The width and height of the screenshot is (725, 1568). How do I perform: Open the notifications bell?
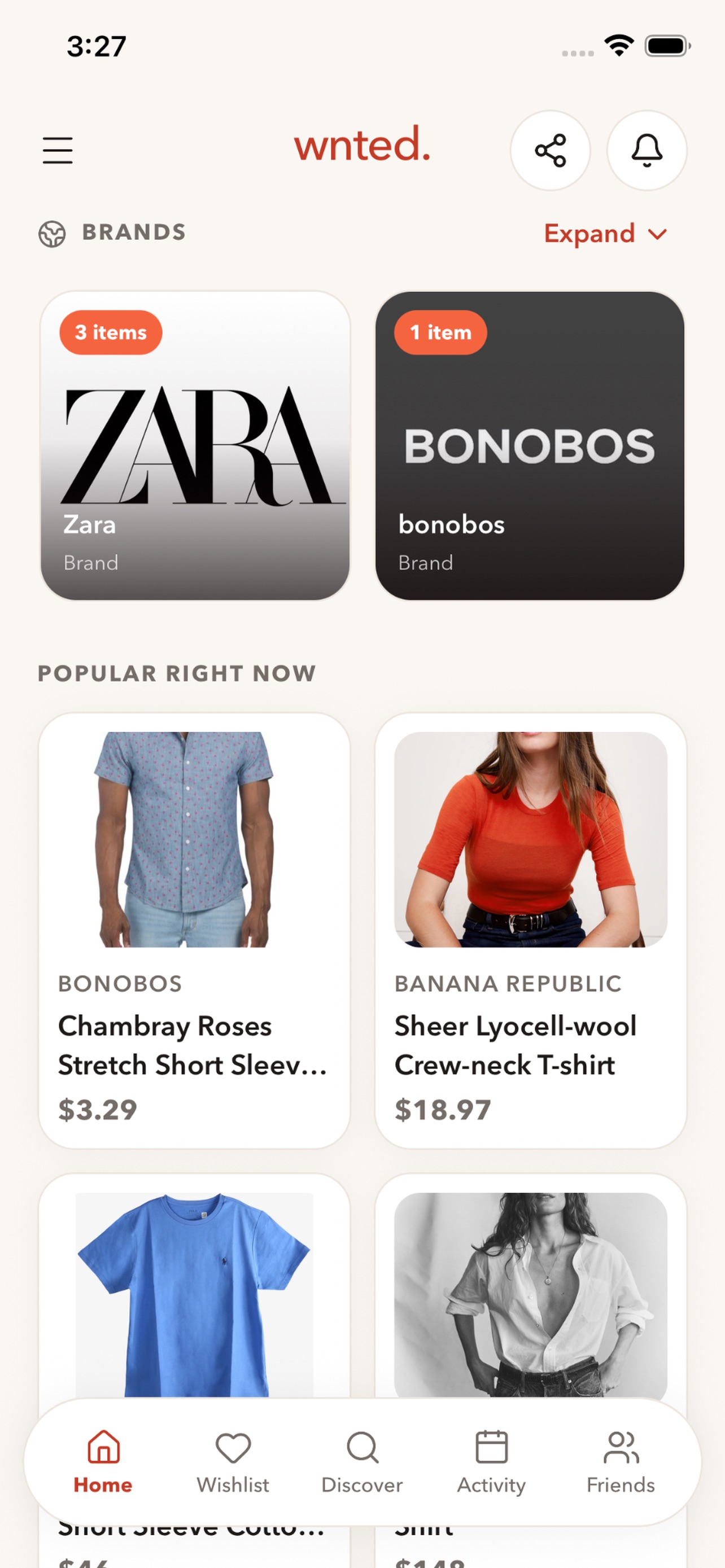(x=647, y=150)
